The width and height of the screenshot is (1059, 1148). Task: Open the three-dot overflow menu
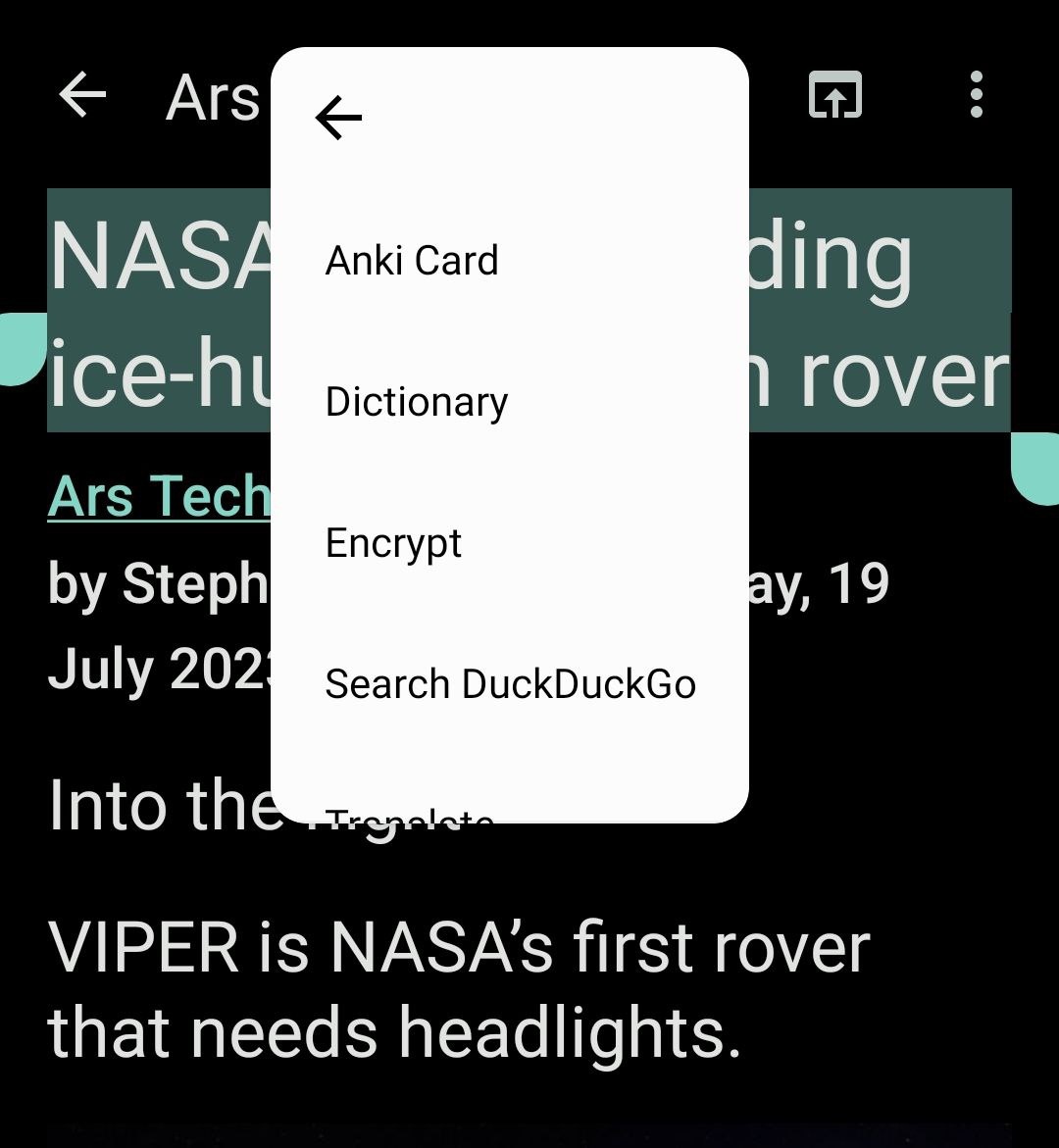click(977, 94)
